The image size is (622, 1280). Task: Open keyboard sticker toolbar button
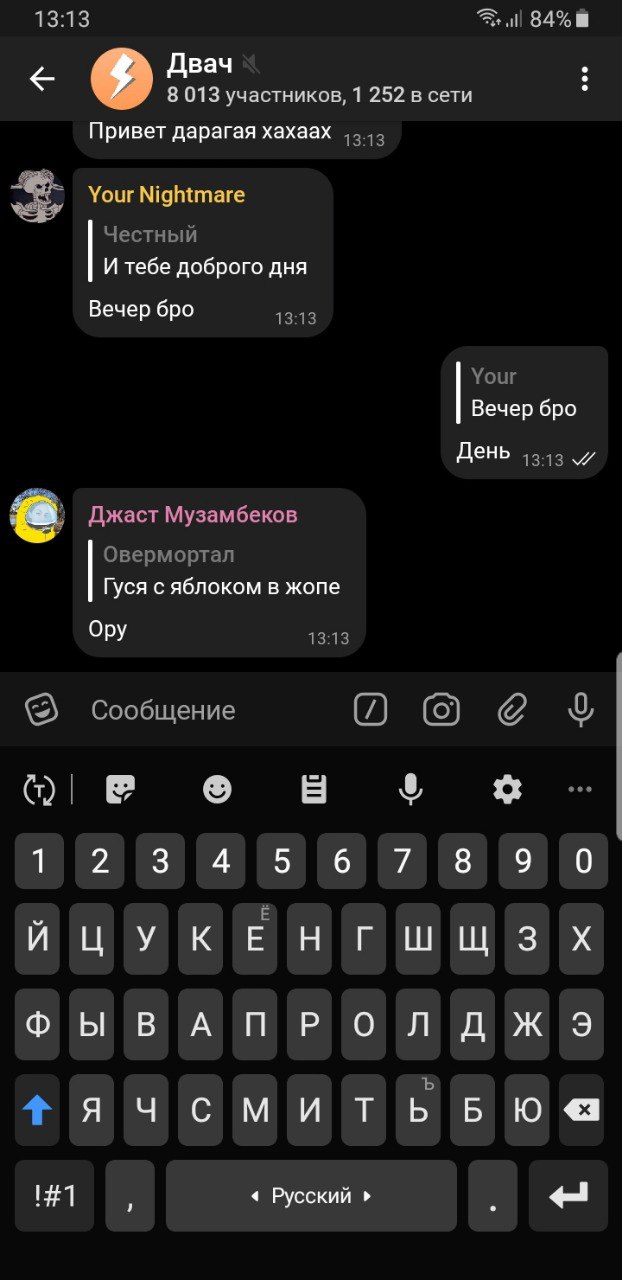pyautogui.click(x=120, y=790)
